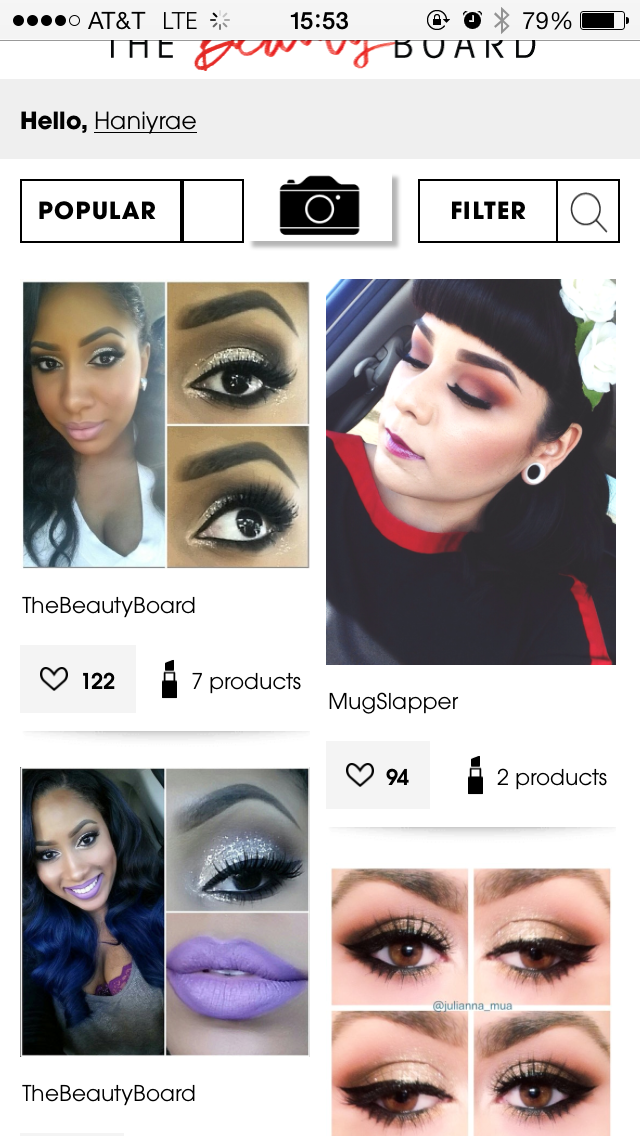Tap the camera icon to upload a look
The image size is (640, 1136).
(320, 207)
